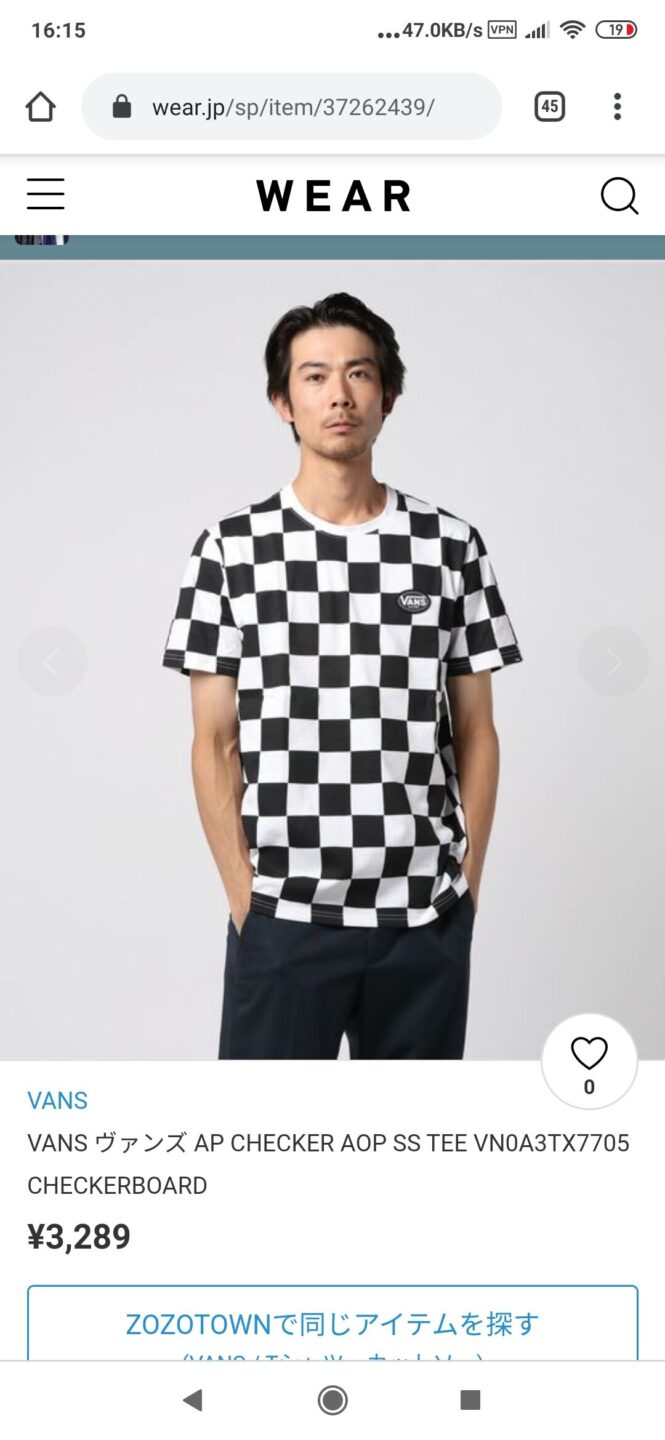Screen dimensions: 665x1440
Task: Like this item with the heart button
Action: point(589,1061)
